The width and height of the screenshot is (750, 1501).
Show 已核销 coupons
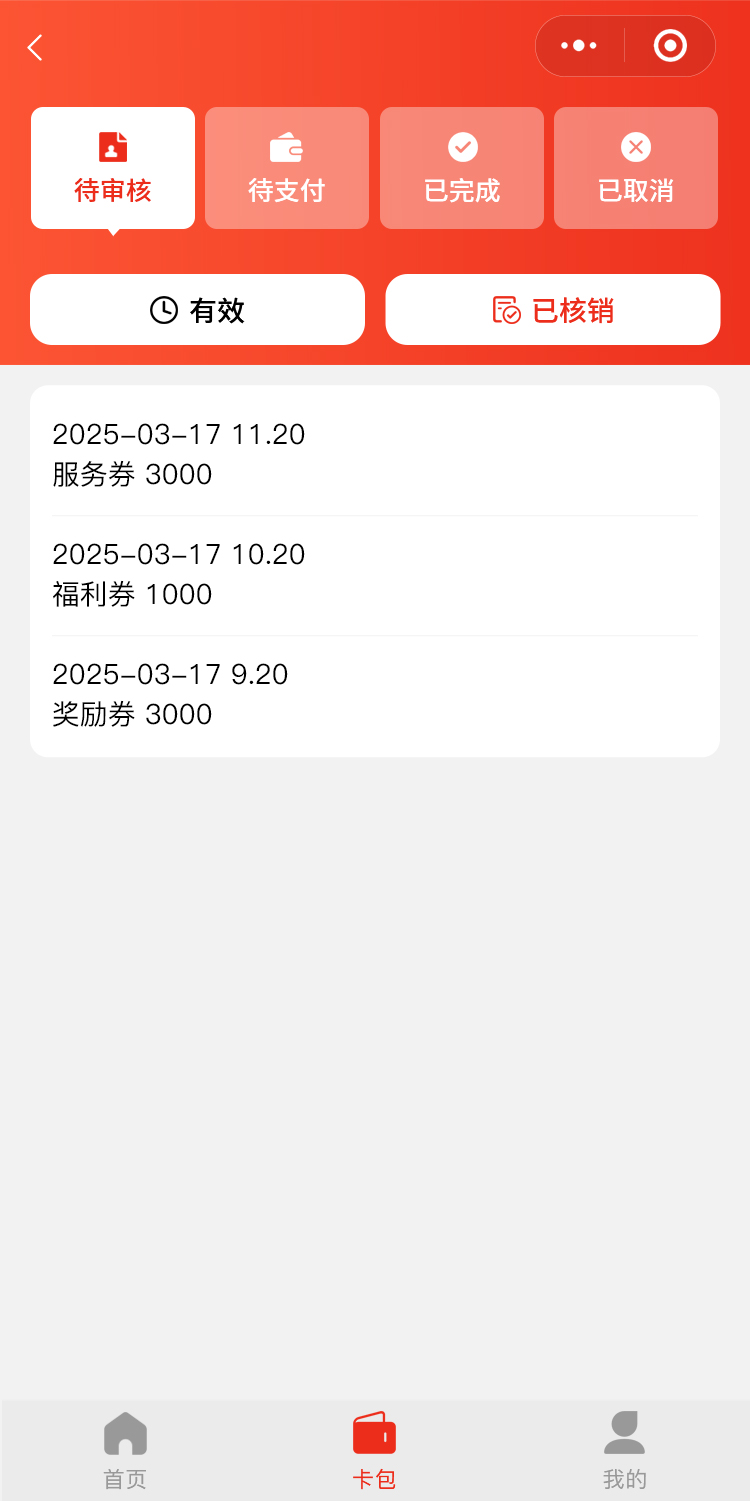click(x=553, y=310)
